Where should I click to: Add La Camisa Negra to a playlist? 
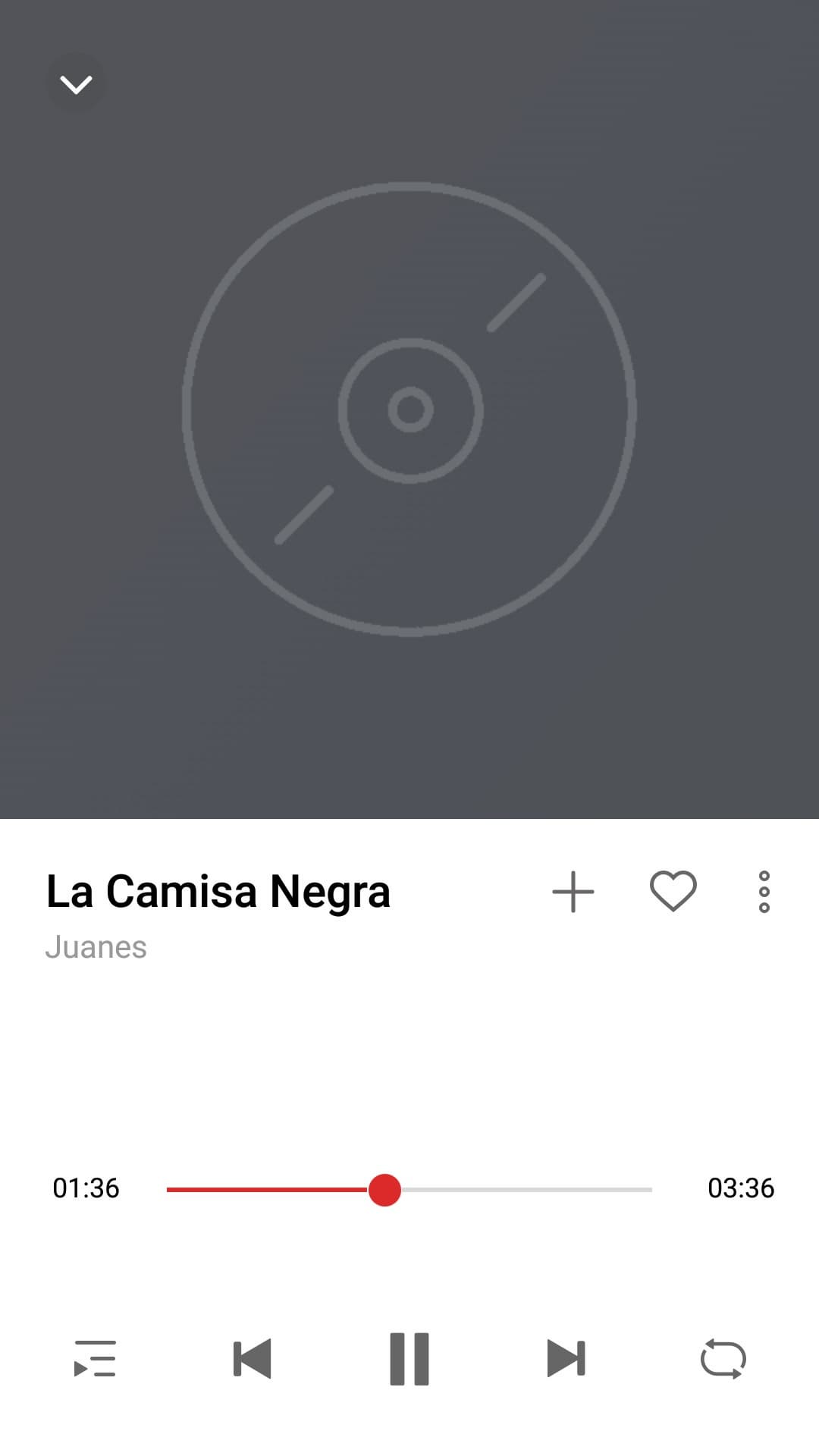coord(573,891)
